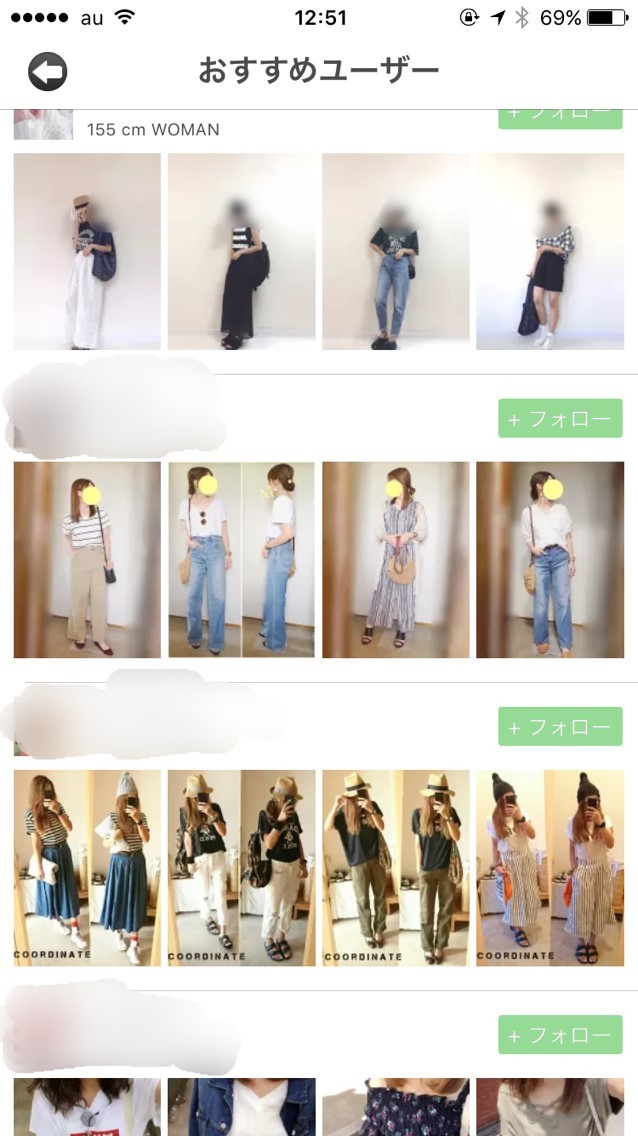
Task: Go back using the arrow icon
Action: click(47, 72)
